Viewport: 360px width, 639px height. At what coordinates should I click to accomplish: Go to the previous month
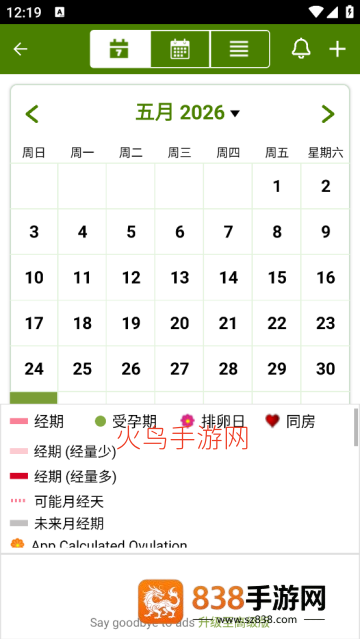click(32, 114)
